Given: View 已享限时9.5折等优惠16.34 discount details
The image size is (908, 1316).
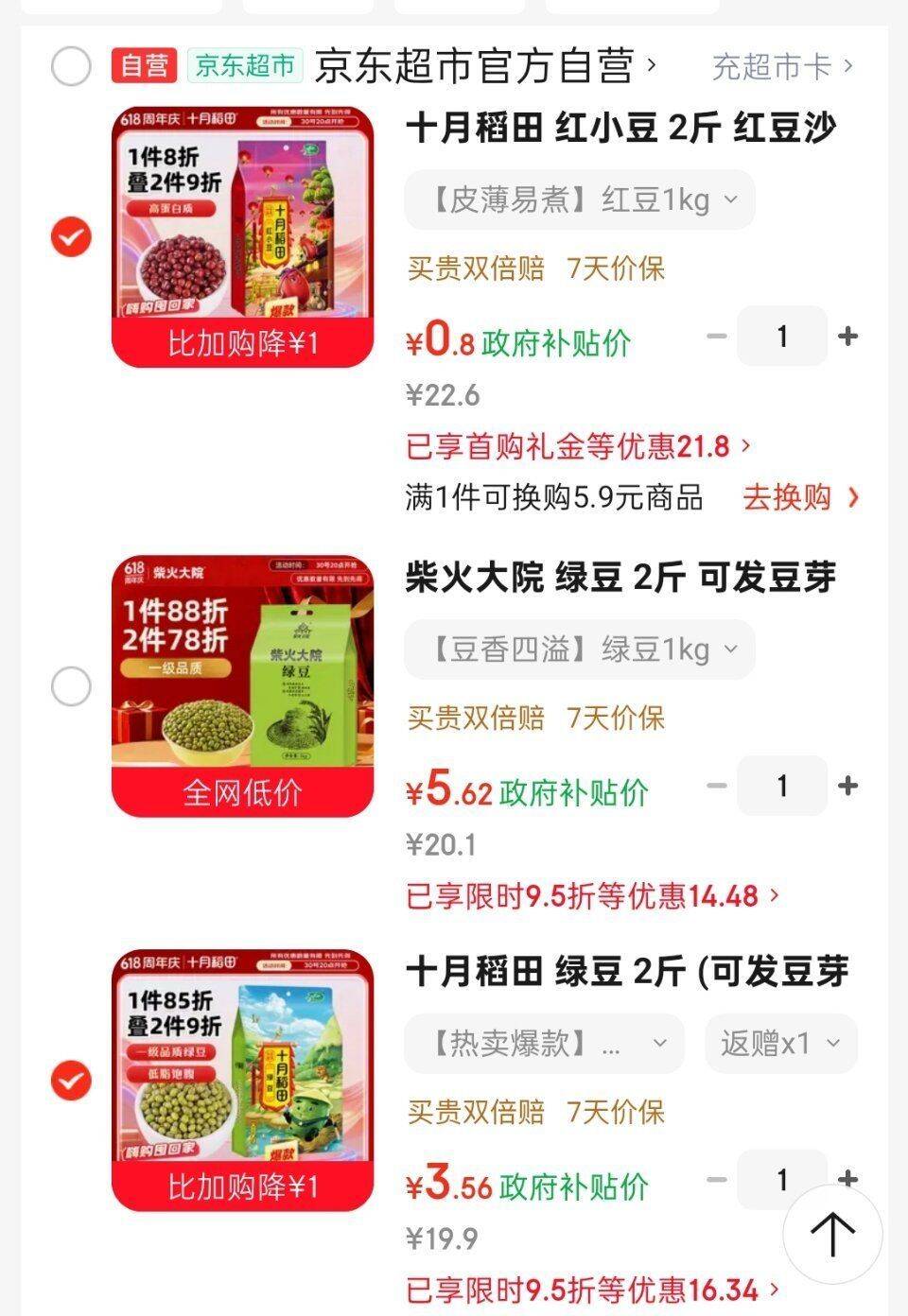Looking at the screenshot, I should (x=592, y=1290).
